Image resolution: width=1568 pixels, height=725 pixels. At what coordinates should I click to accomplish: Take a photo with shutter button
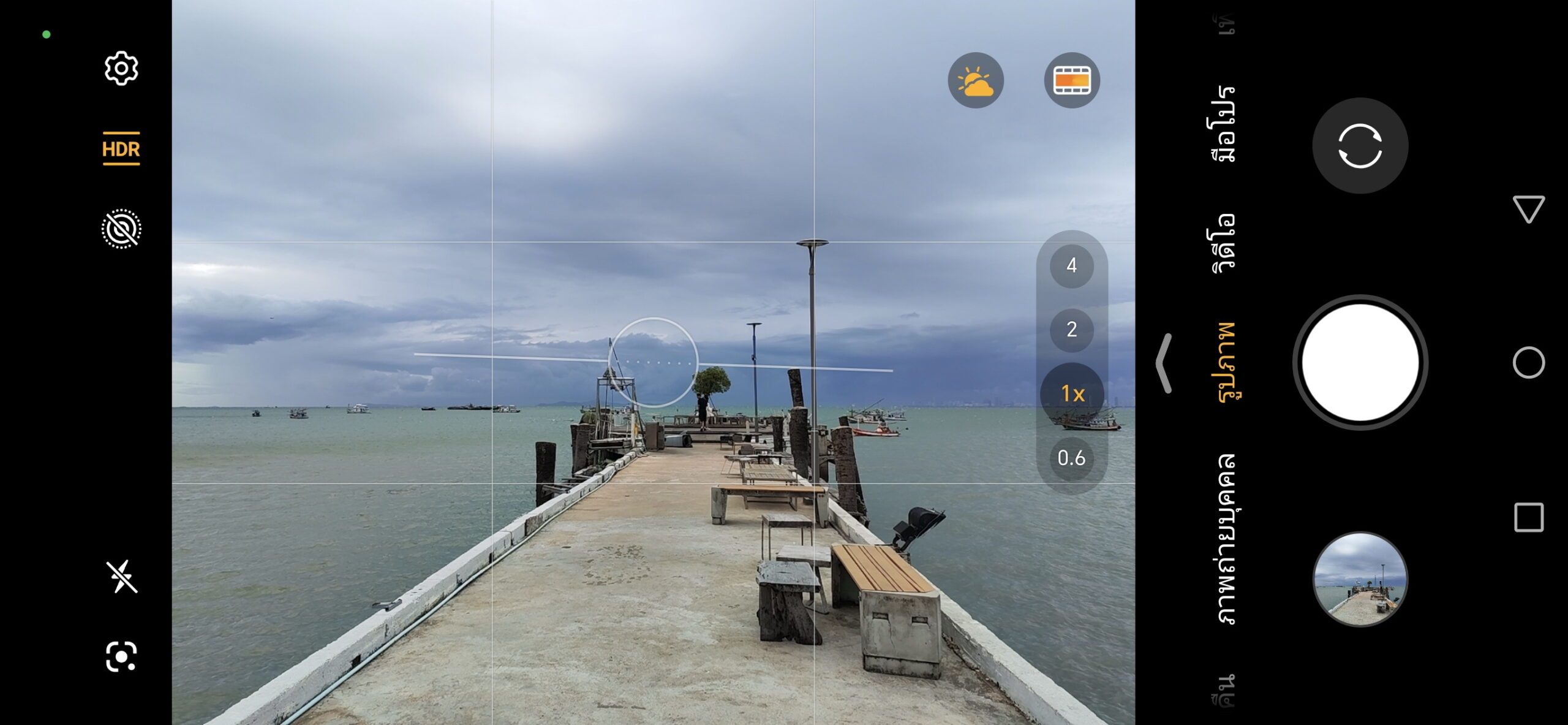(1360, 363)
